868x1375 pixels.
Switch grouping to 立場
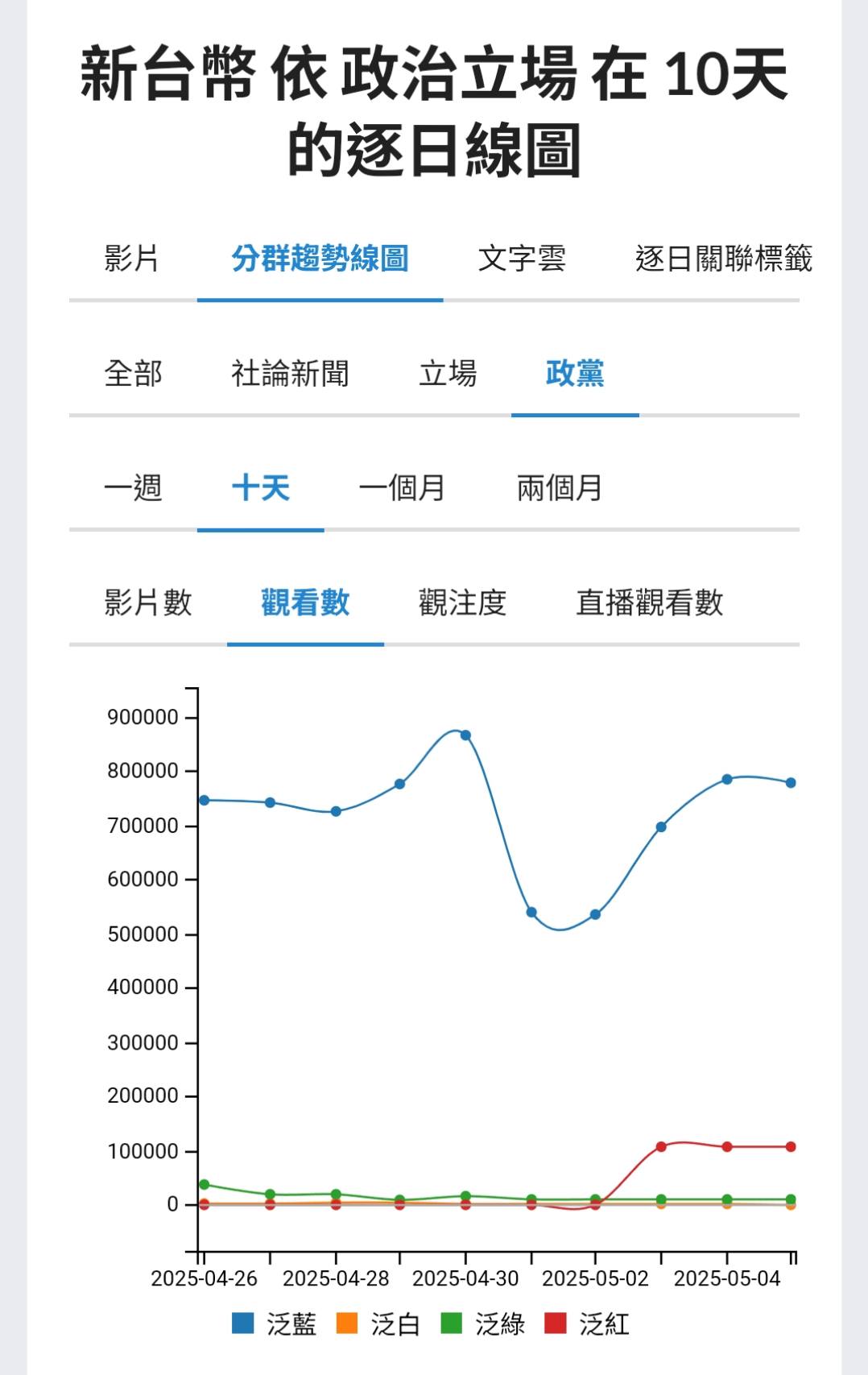pos(448,374)
